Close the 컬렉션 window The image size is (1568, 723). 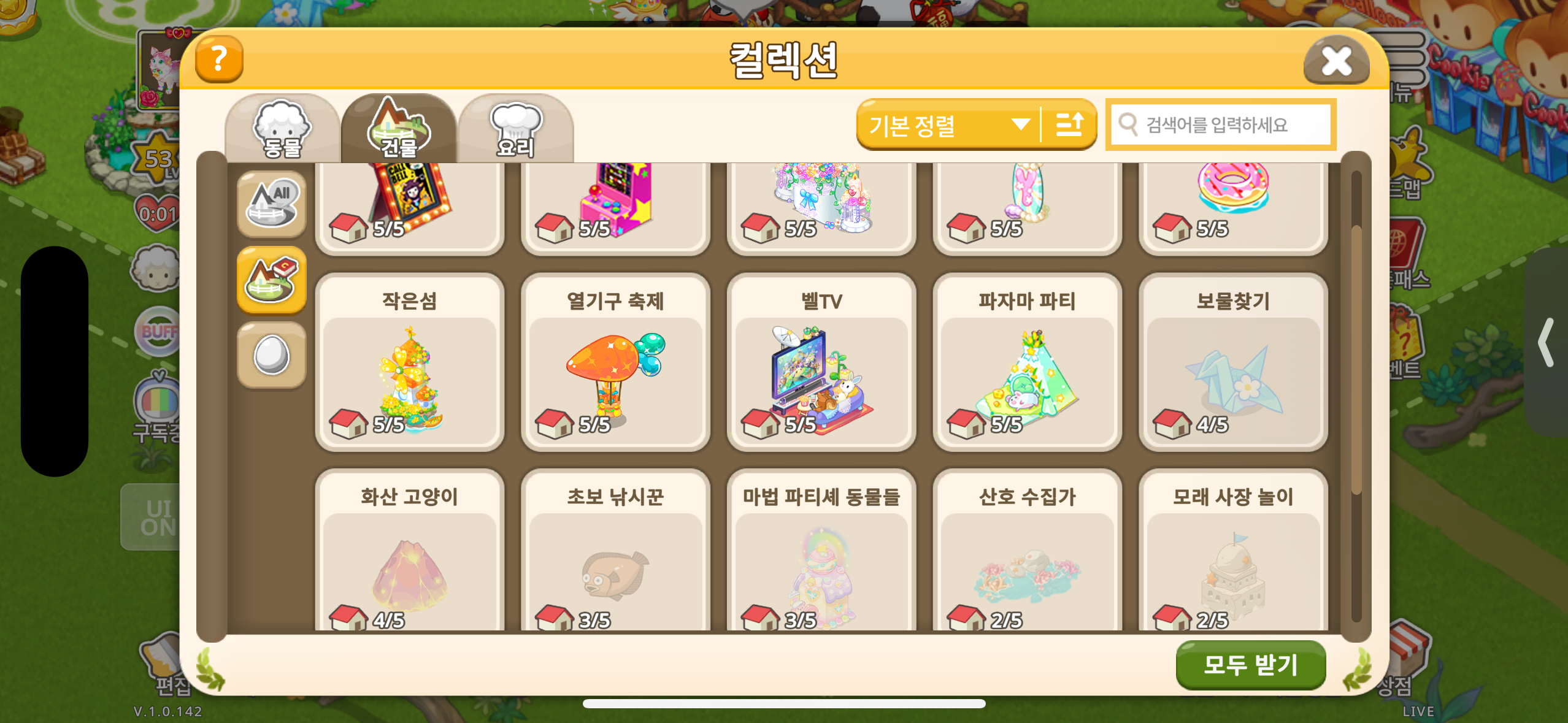point(1336,61)
